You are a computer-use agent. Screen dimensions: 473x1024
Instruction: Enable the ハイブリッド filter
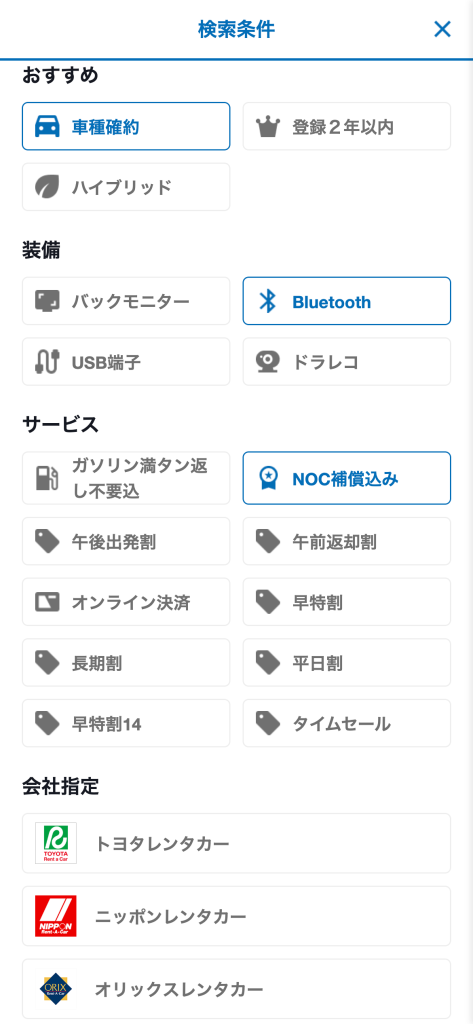(126, 187)
